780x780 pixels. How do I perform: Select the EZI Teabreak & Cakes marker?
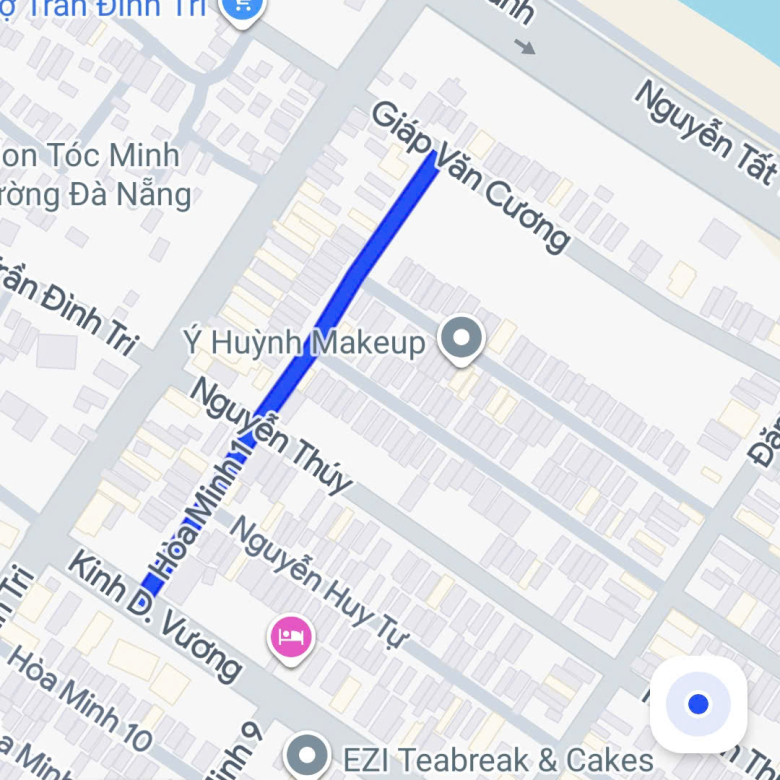click(307, 755)
